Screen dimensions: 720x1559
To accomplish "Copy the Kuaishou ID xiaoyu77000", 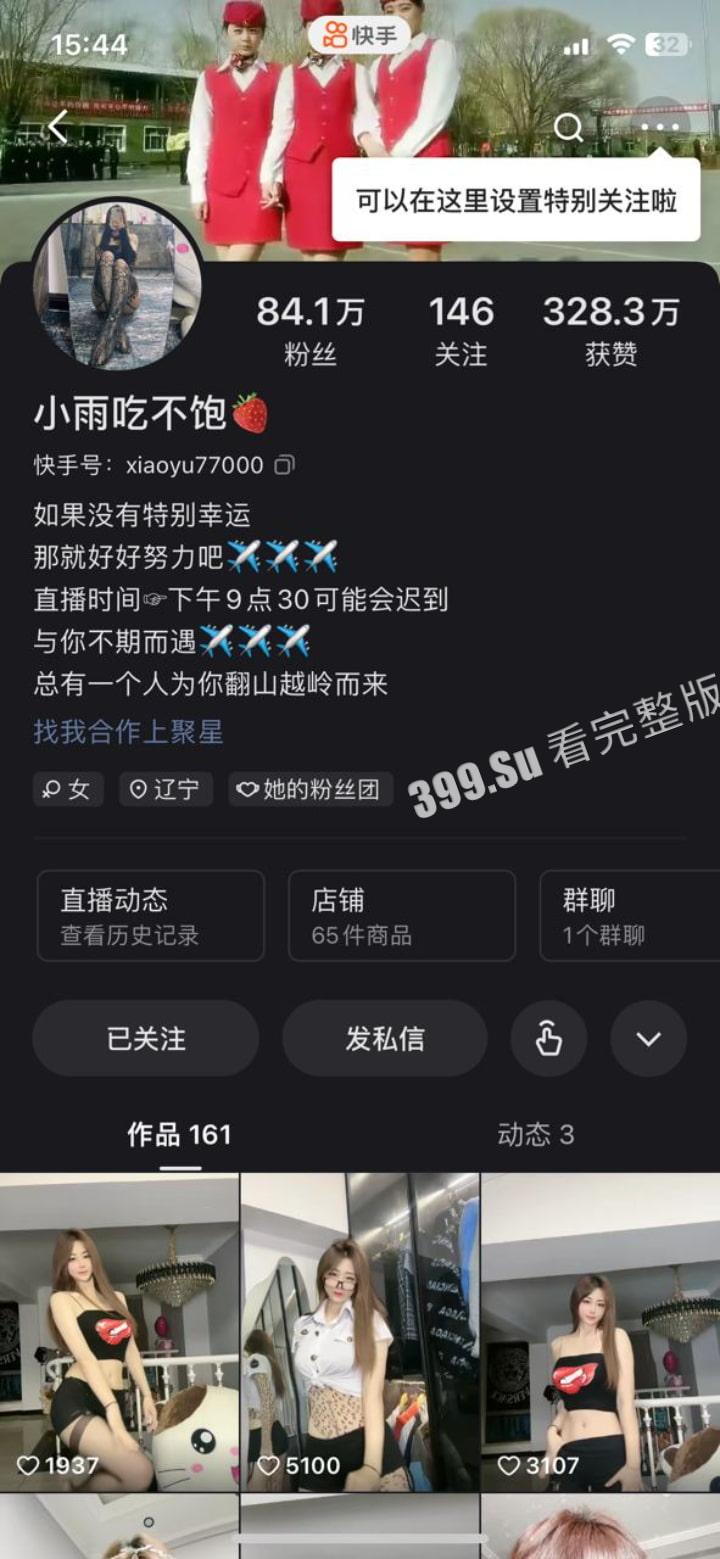I will tap(285, 465).
